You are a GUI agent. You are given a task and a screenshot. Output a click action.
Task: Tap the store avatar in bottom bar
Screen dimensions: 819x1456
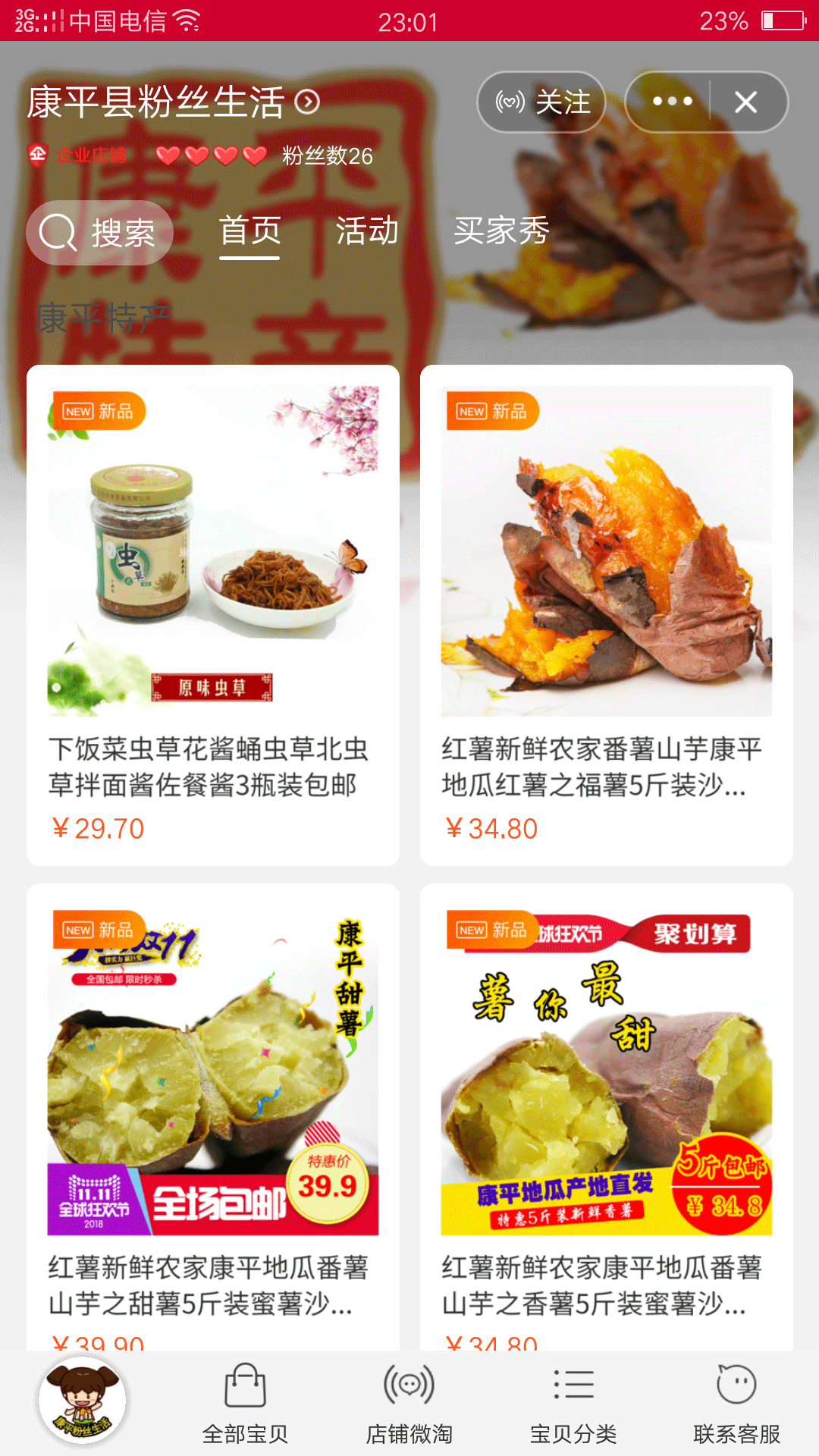point(82,1400)
